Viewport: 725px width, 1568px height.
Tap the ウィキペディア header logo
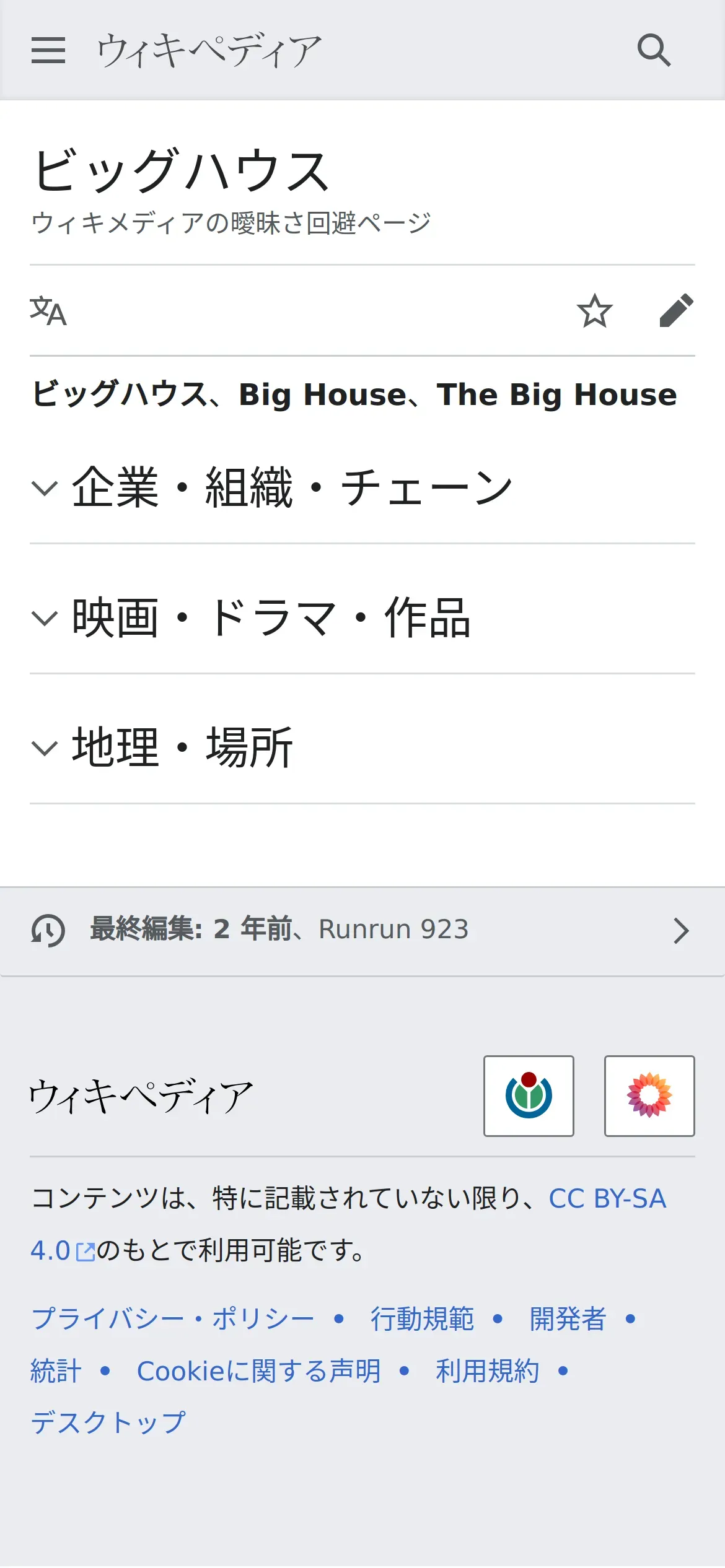pyautogui.click(x=209, y=50)
